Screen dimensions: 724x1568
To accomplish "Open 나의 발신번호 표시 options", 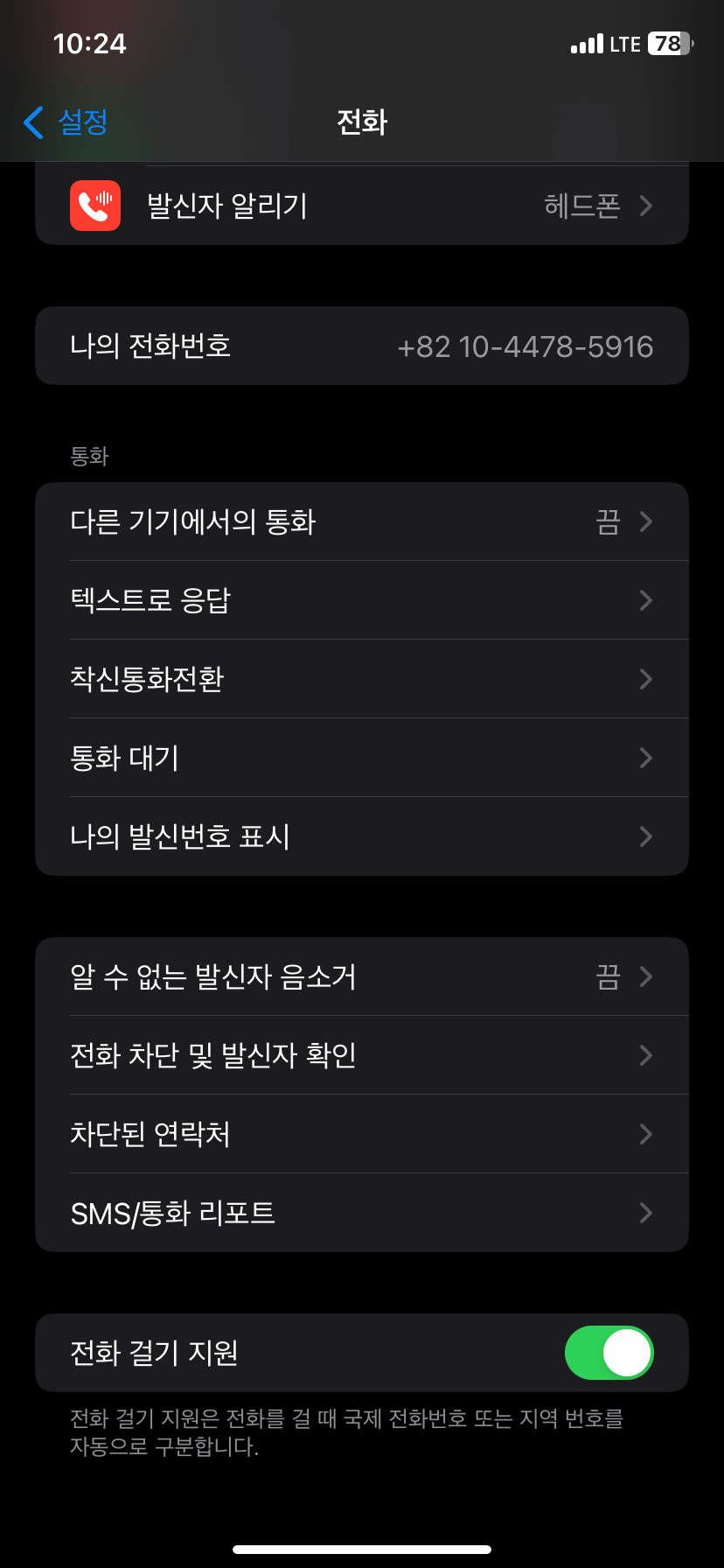I will pyautogui.click(x=362, y=836).
